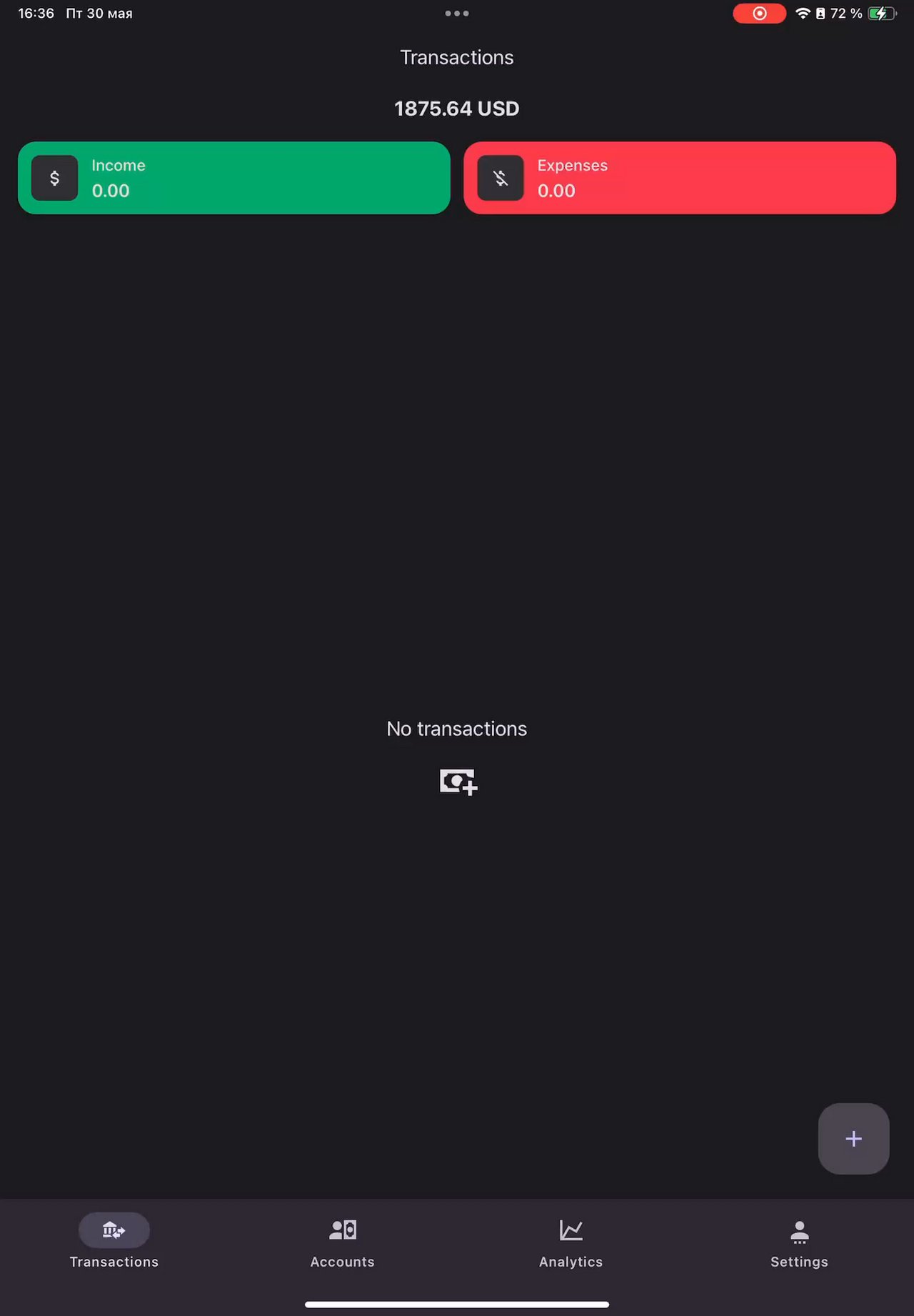Viewport: 914px width, 1316px height.
Task: Add a new transaction with plus button
Action: tap(853, 1139)
